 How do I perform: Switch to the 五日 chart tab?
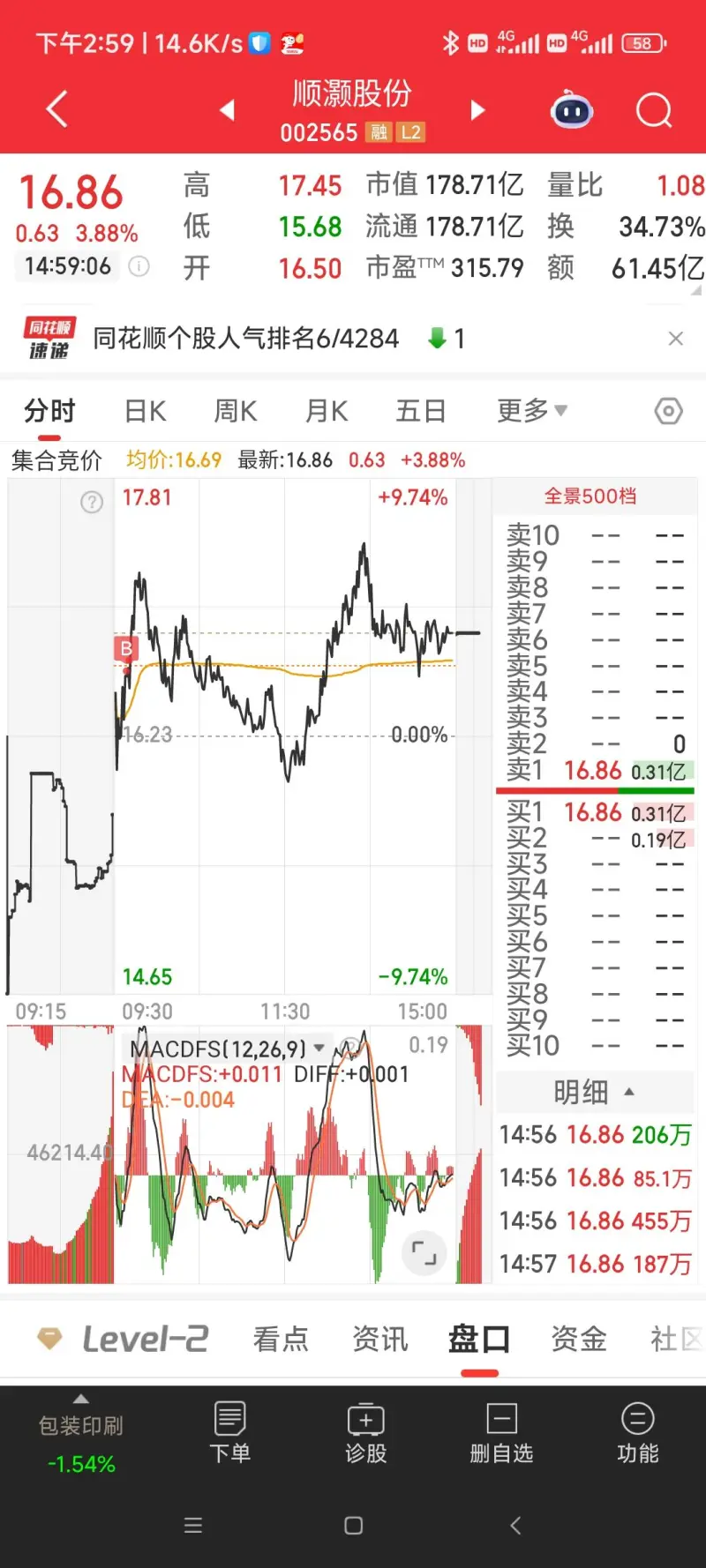click(420, 411)
